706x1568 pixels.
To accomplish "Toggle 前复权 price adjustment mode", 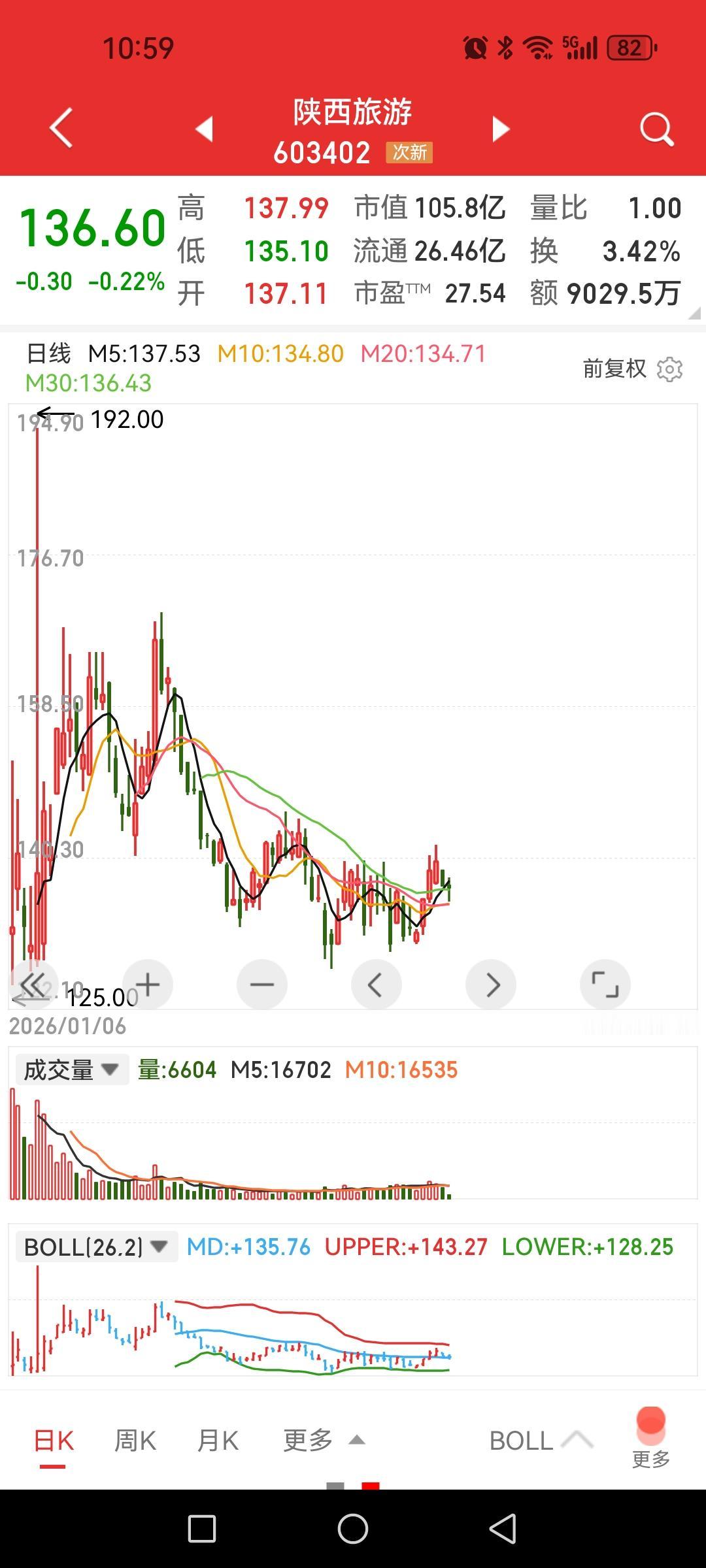I will tap(613, 368).
